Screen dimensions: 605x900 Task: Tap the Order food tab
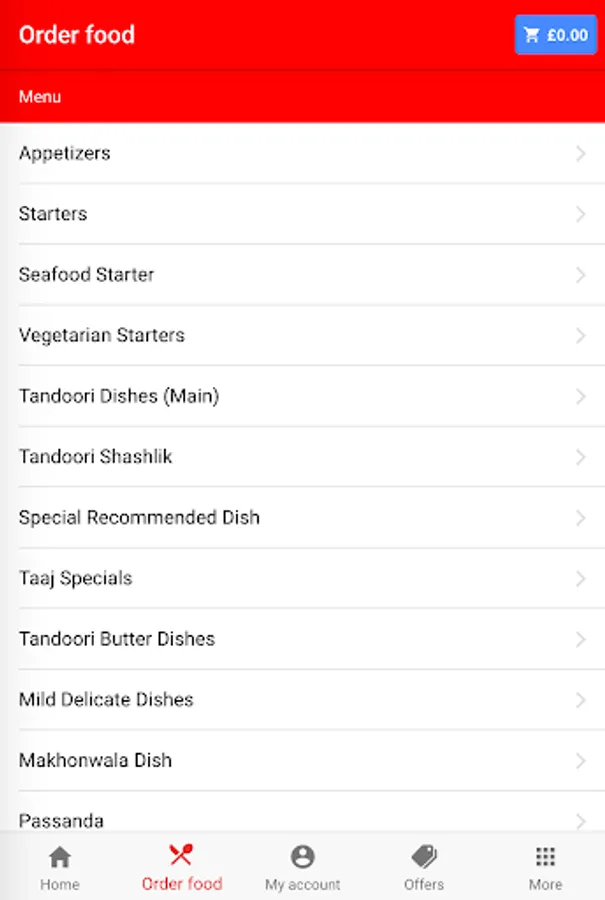point(181,867)
